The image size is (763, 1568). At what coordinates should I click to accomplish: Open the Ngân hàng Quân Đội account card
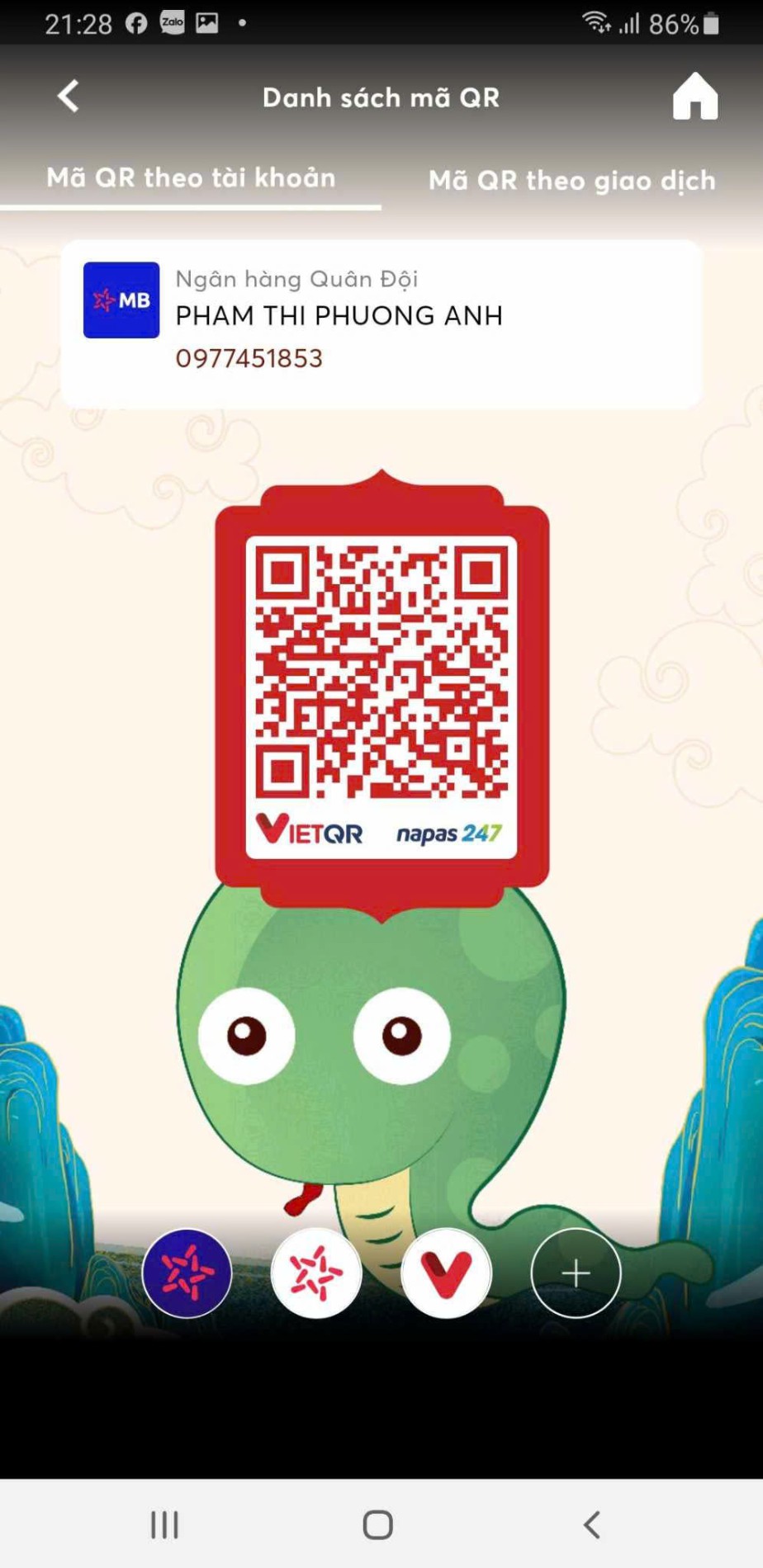coord(381,324)
